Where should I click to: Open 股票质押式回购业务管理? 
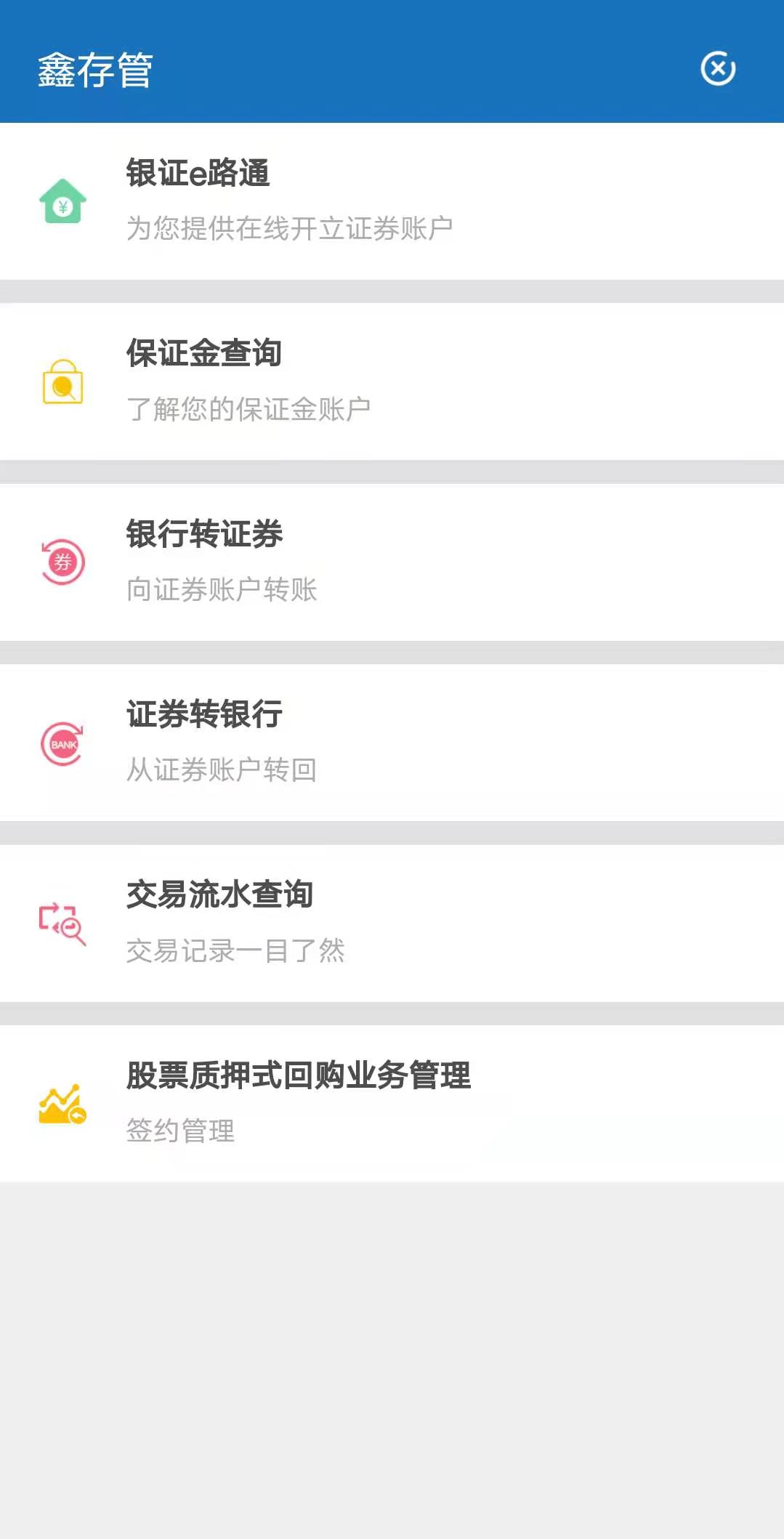pos(392,1102)
